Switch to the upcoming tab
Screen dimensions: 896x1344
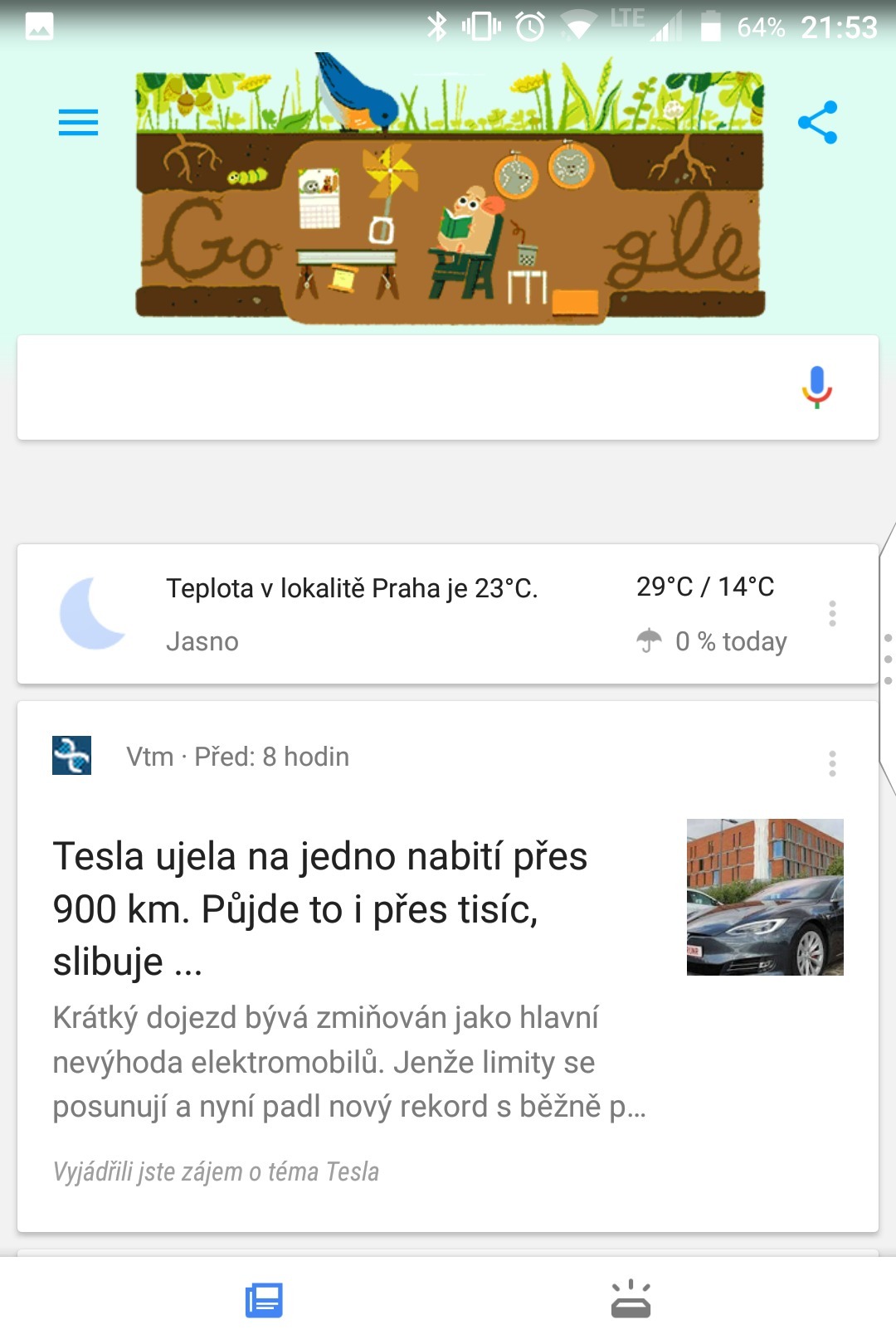point(631,1300)
